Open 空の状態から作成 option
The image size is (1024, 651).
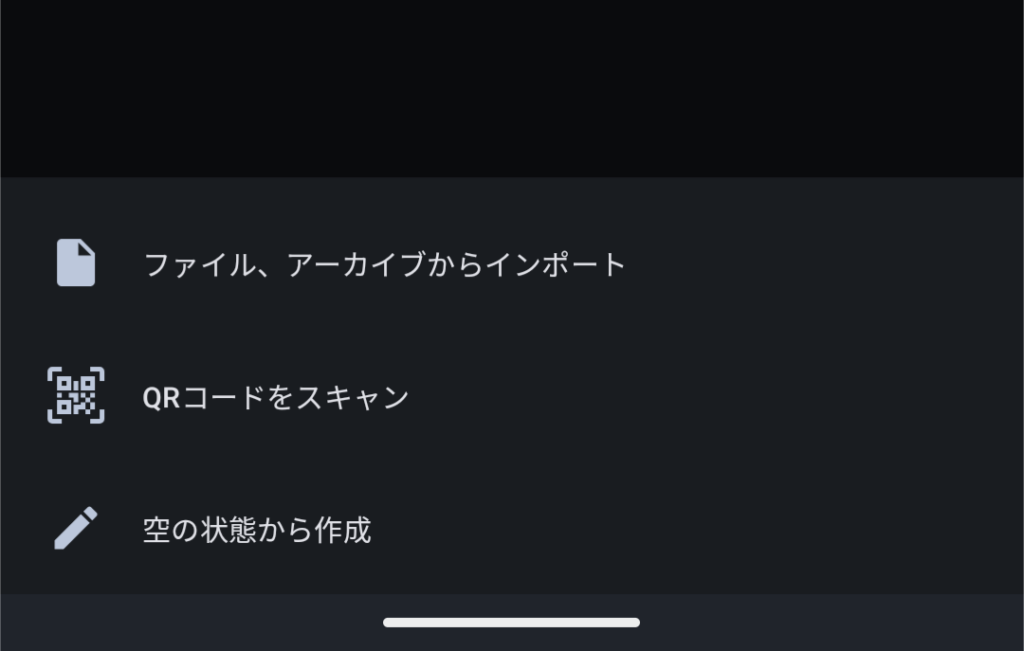[257, 529]
